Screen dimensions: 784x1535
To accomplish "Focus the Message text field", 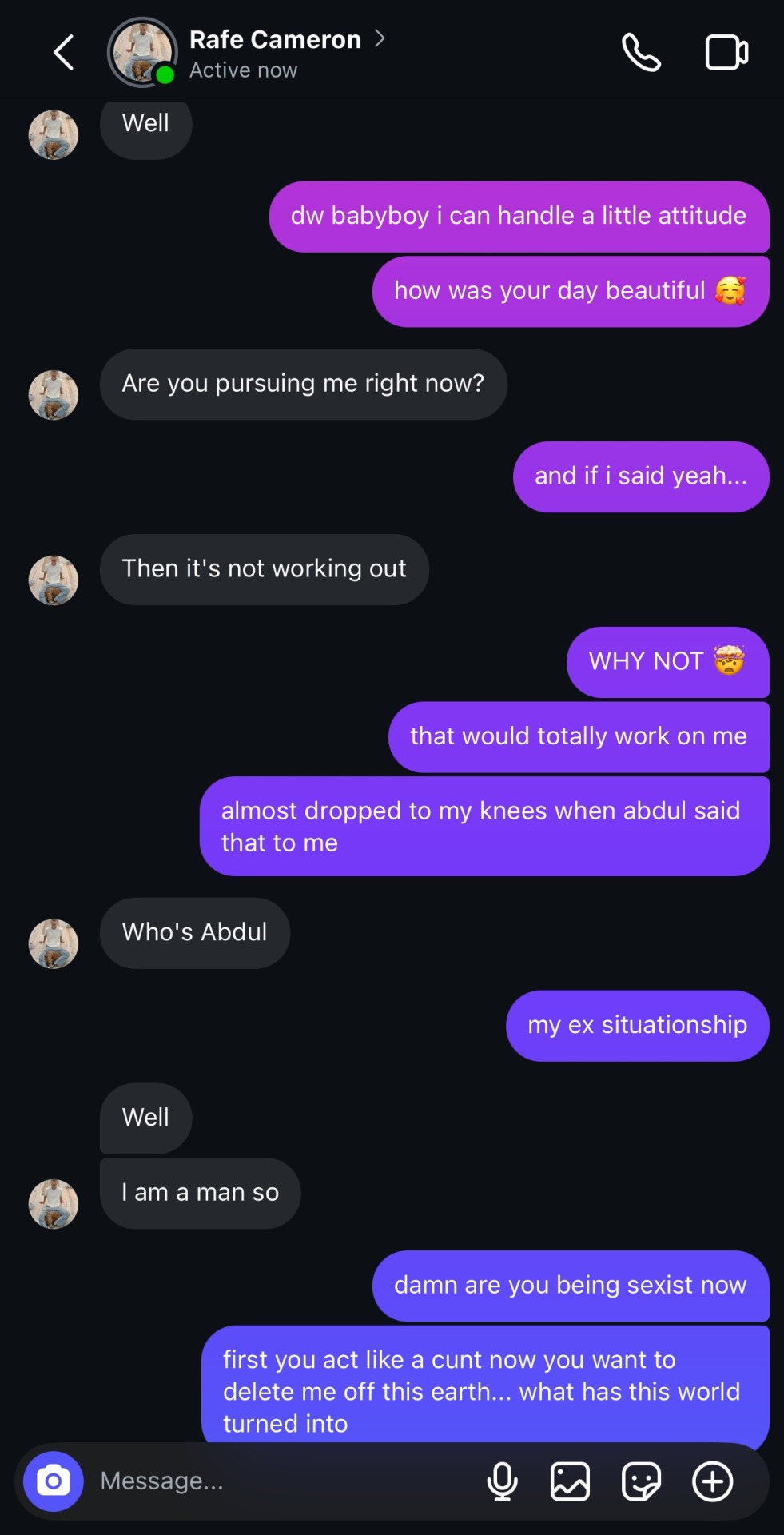I will click(280, 1481).
